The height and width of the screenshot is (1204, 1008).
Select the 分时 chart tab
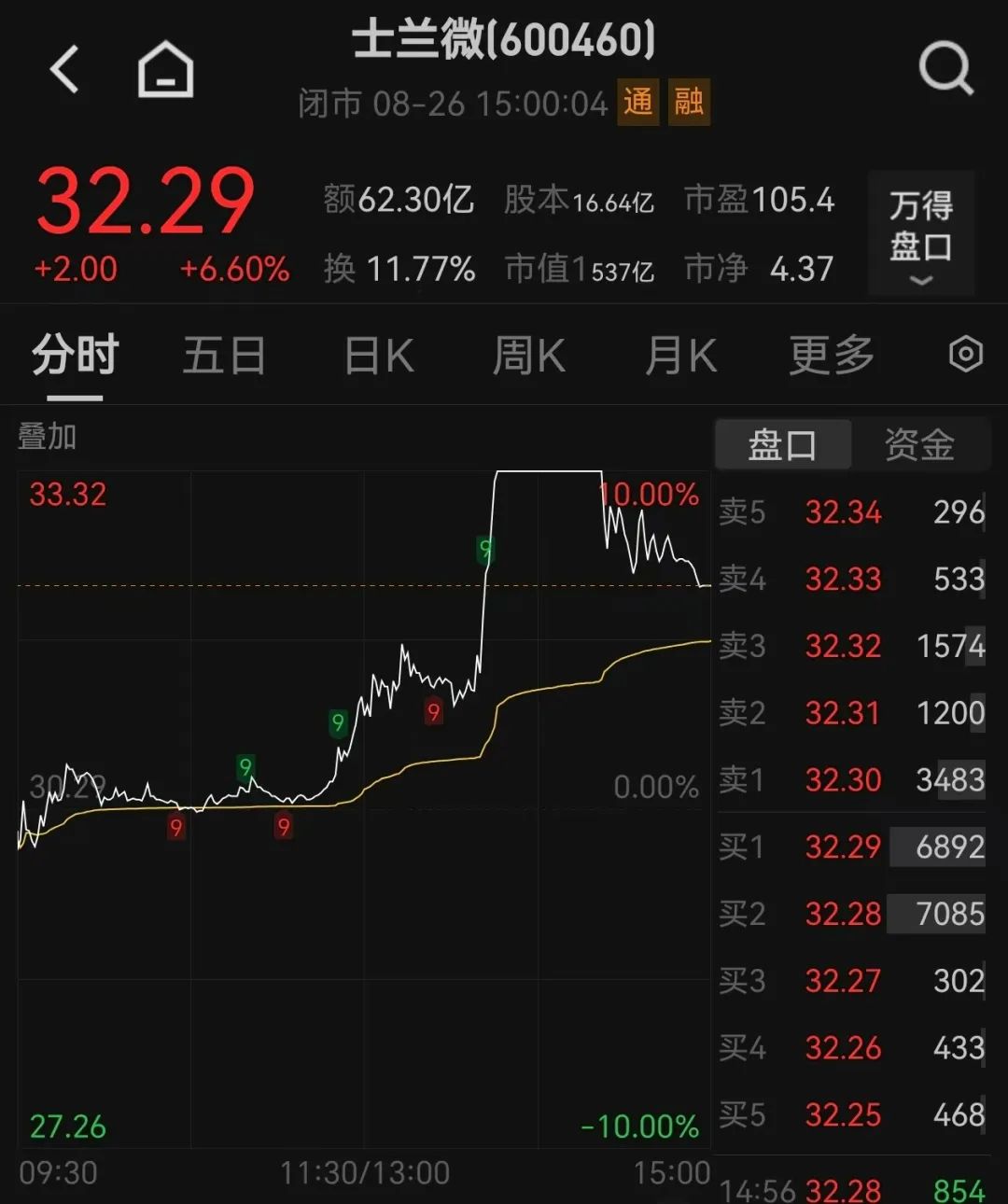point(75,356)
